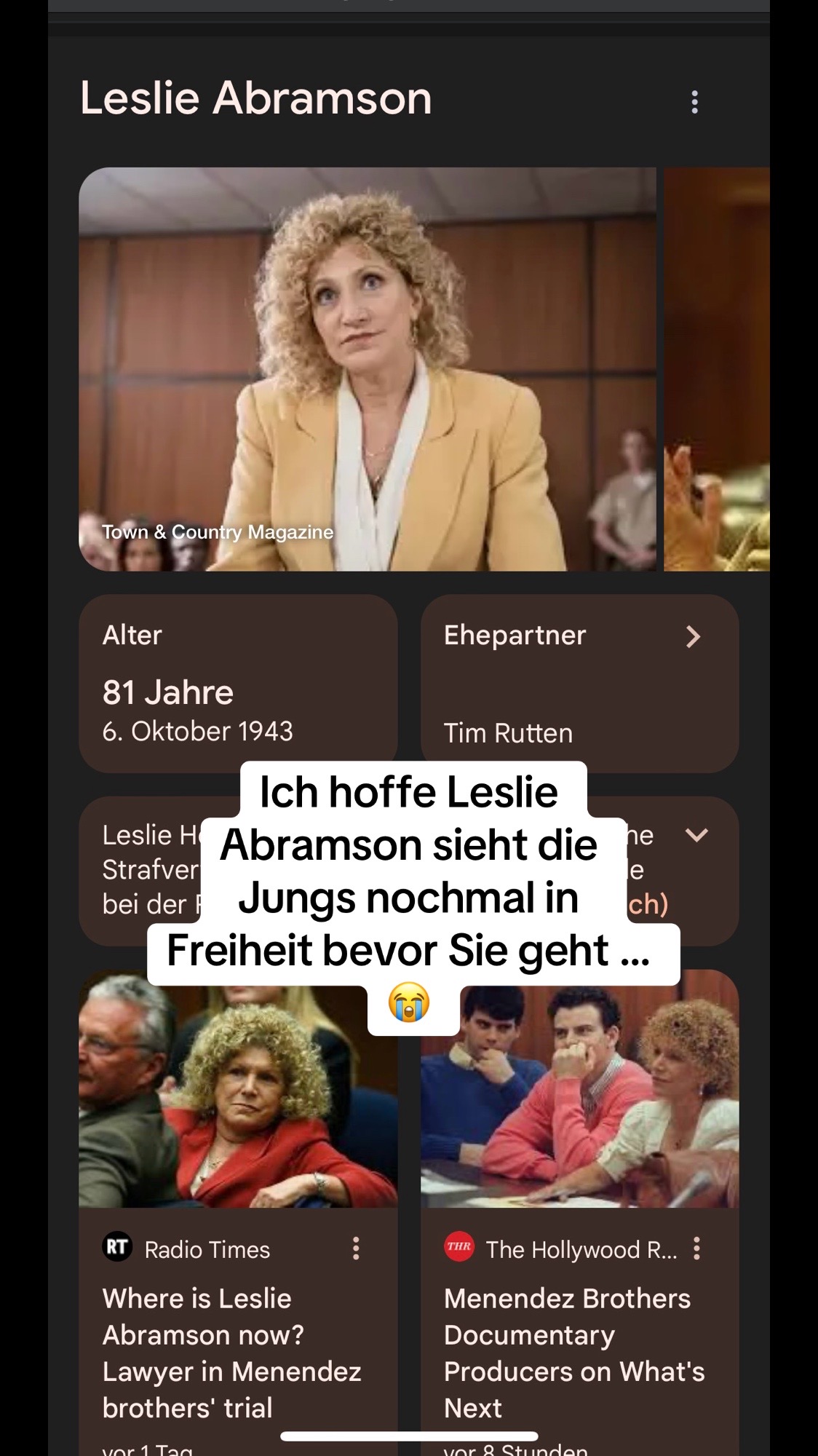Open the Town & Country Magazine photo
Viewport: 818px width, 1456px height.
coord(367,369)
